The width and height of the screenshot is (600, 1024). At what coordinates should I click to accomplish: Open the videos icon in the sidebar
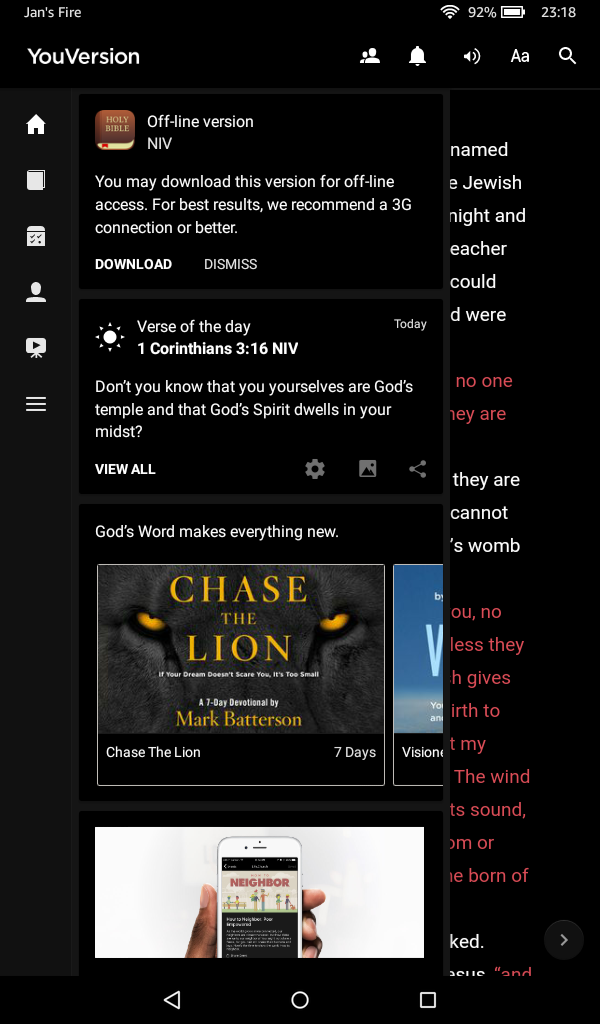coord(36,348)
